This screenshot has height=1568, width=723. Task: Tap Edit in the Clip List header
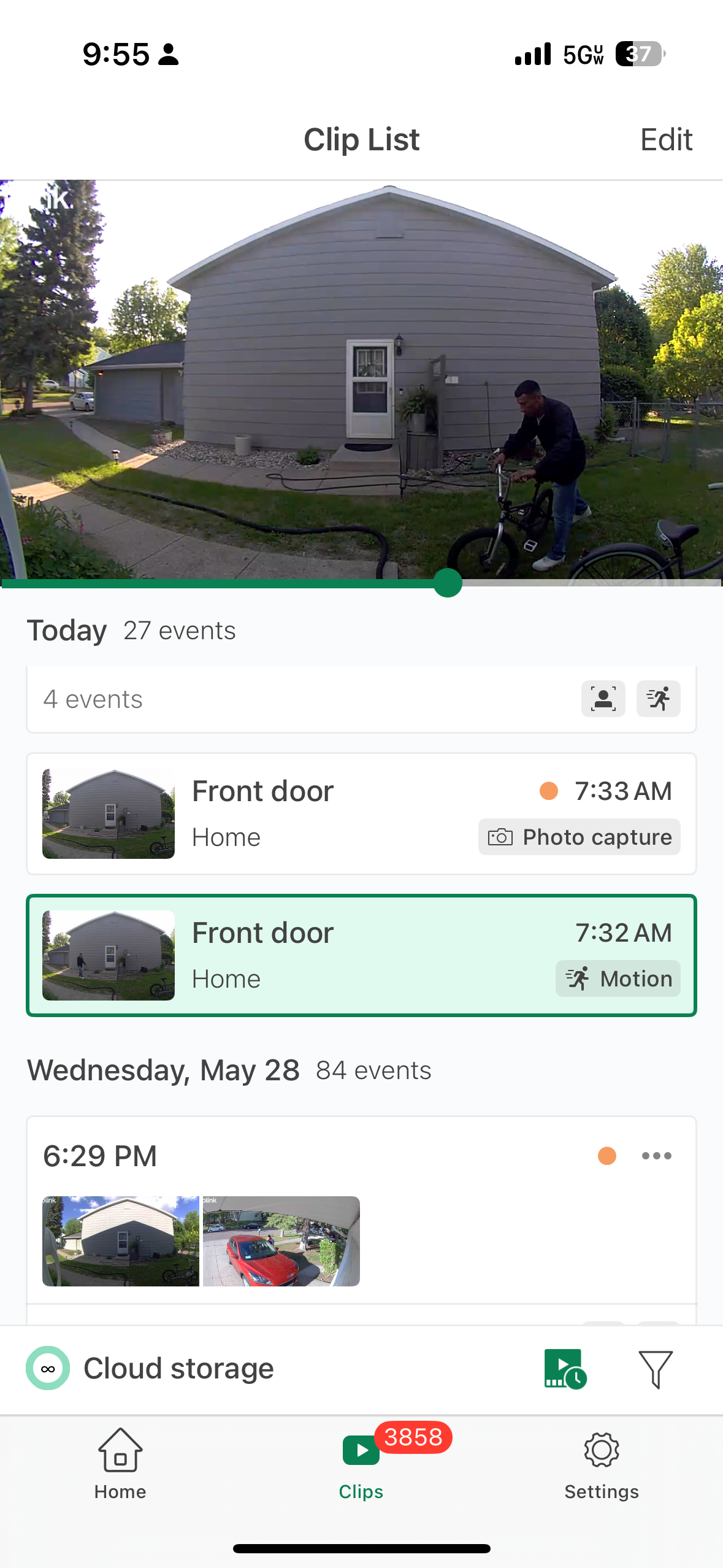point(666,140)
